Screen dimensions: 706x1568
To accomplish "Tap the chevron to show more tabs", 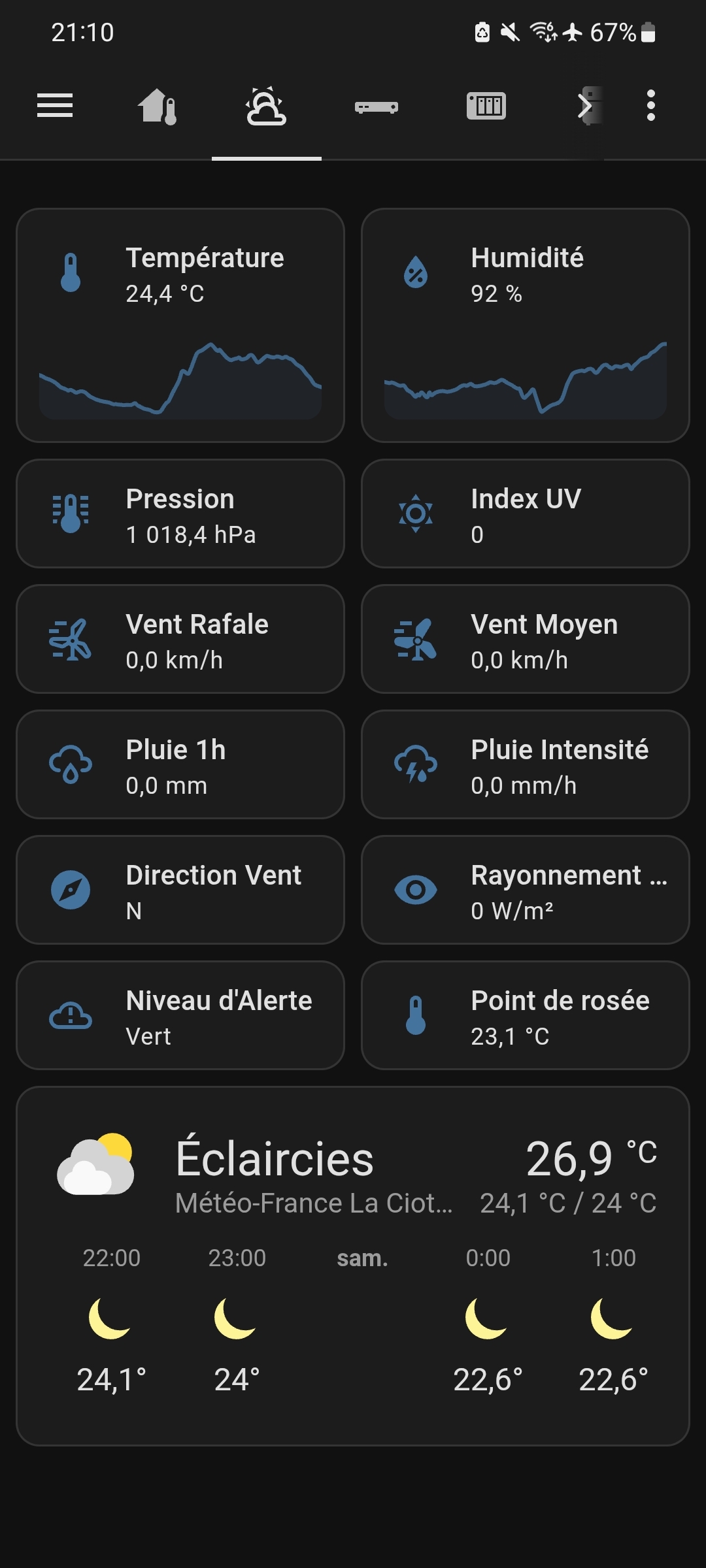I will click(x=585, y=106).
